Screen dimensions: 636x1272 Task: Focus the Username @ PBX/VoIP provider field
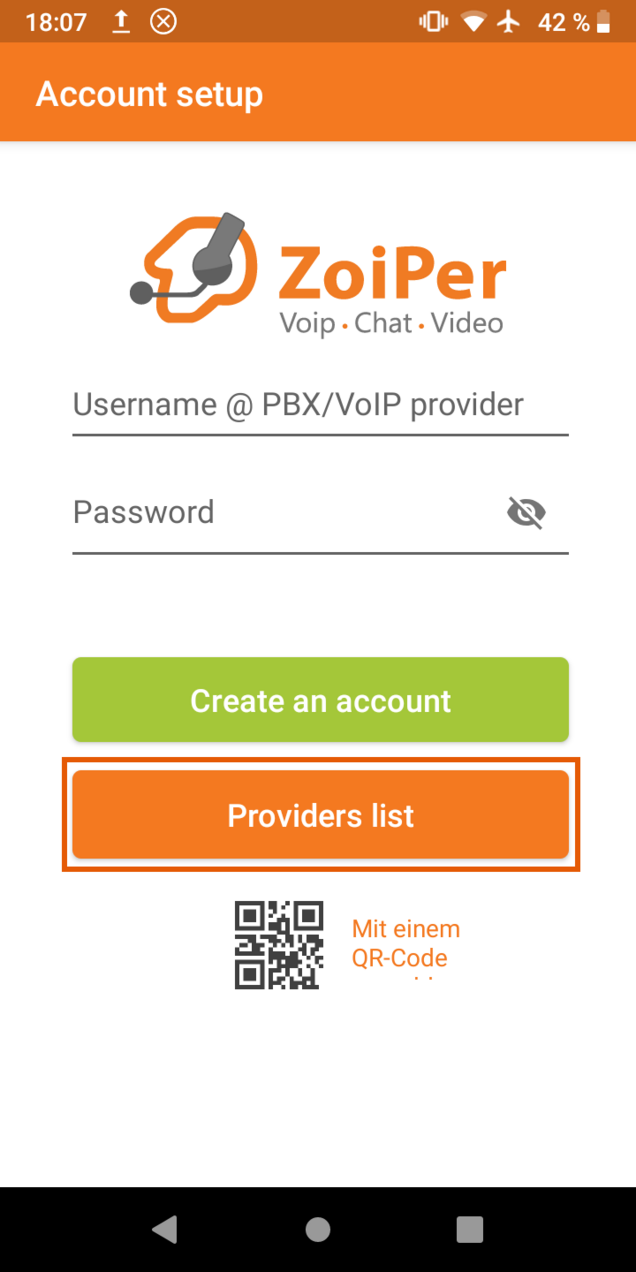coord(319,405)
